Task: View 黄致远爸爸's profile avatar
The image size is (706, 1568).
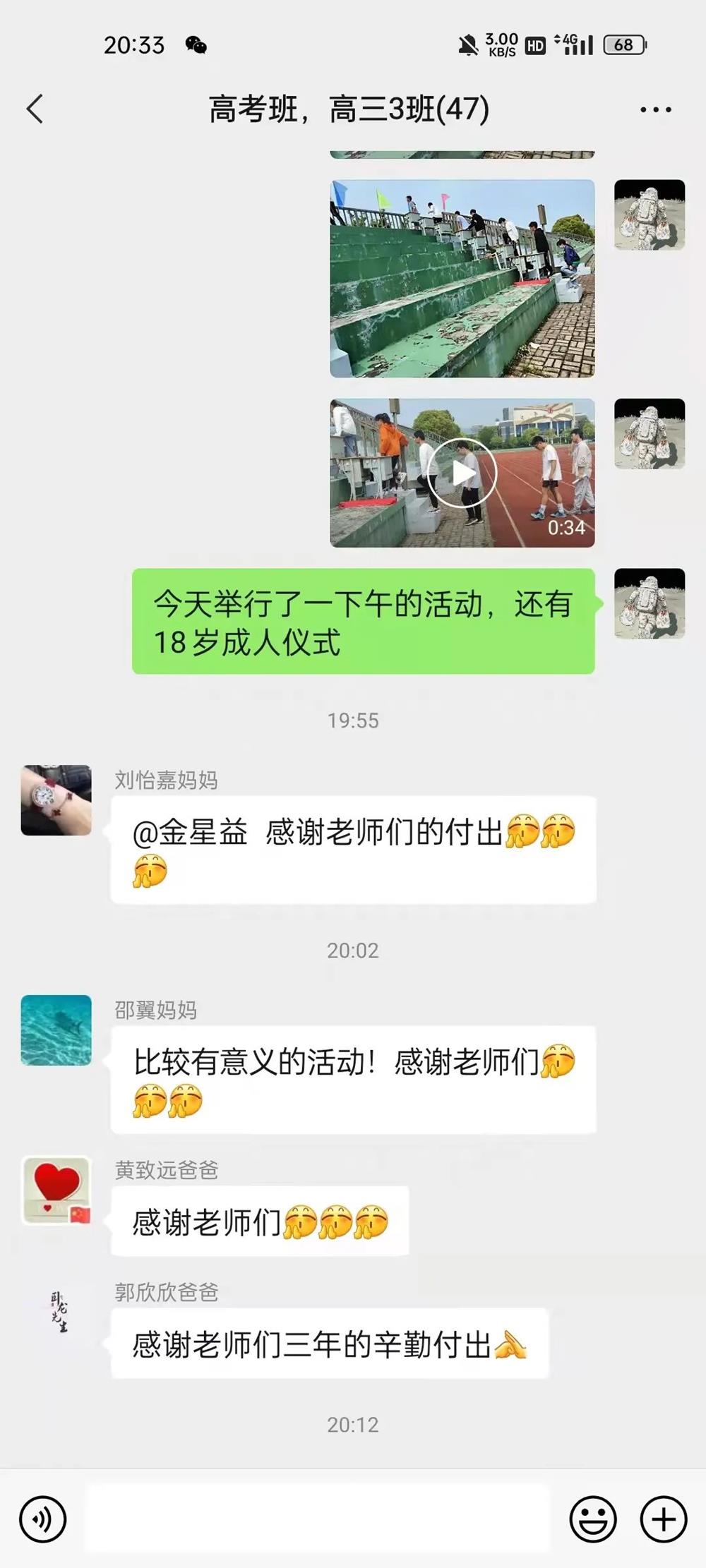Action: coord(56,1190)
